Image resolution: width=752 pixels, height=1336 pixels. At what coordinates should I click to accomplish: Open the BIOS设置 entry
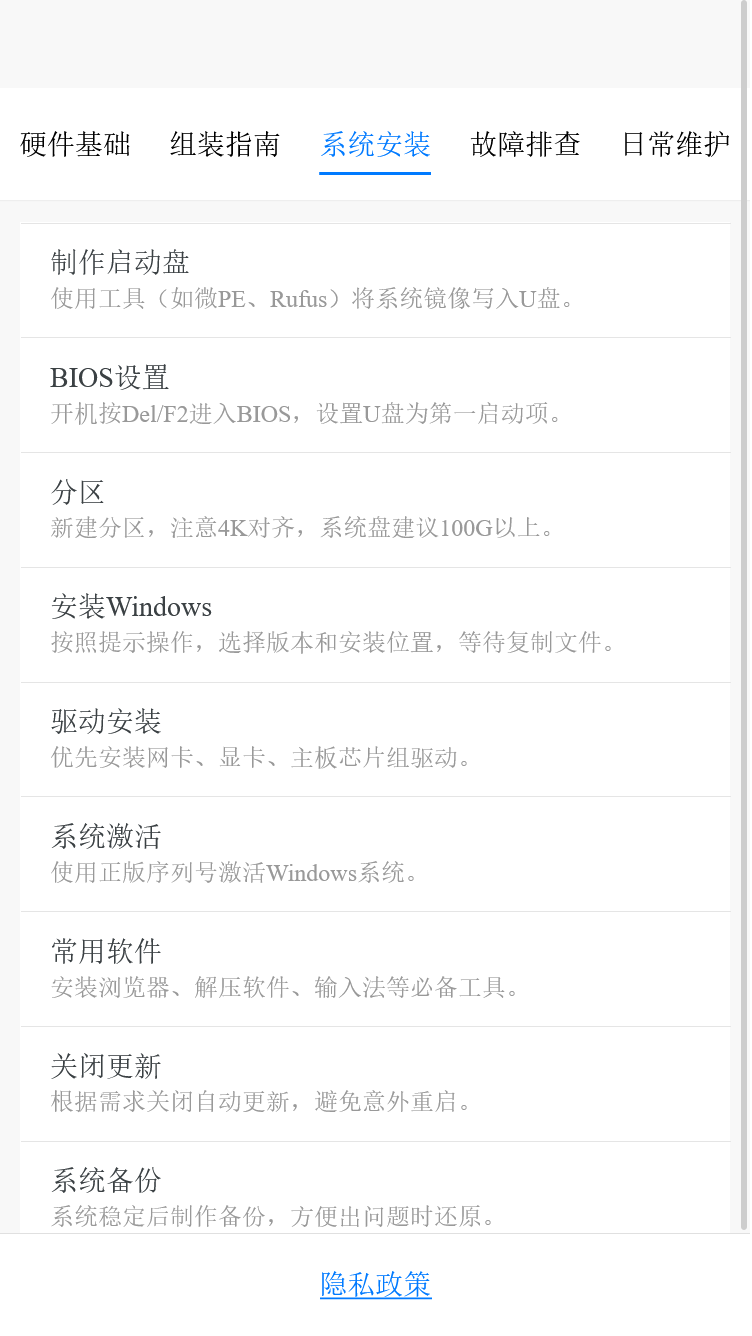click(x=375, y=395)
